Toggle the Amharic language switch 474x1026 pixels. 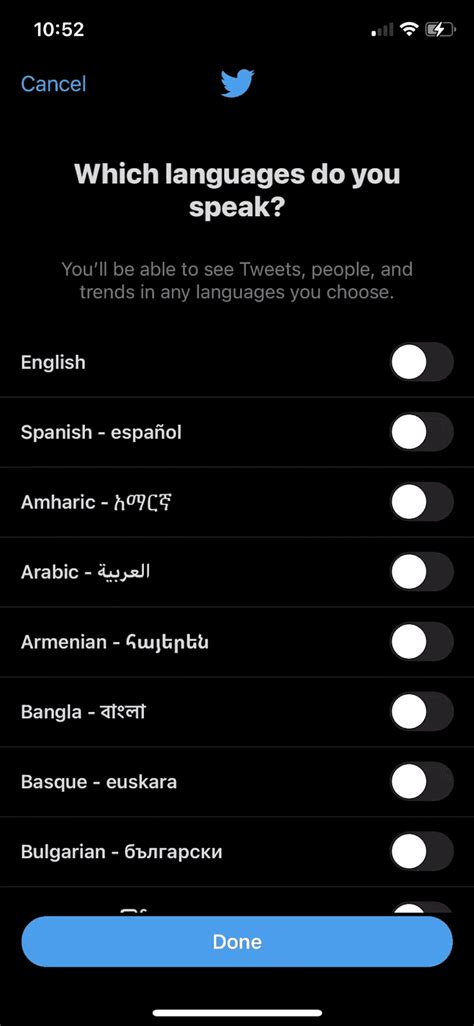pos(422,502)
